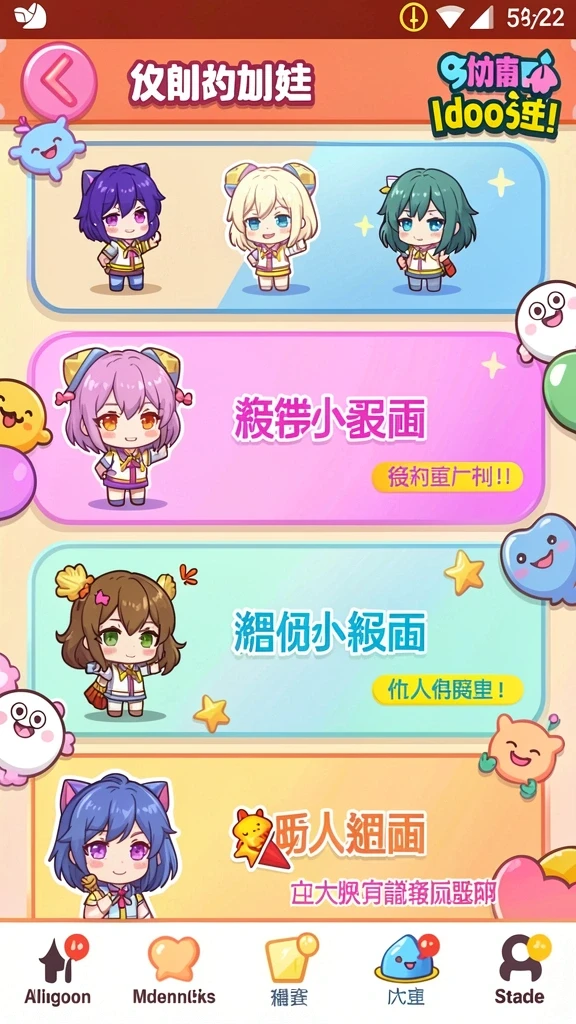
Task: Tap the yellow button inside the pink card
Action: tap(447, 478)
